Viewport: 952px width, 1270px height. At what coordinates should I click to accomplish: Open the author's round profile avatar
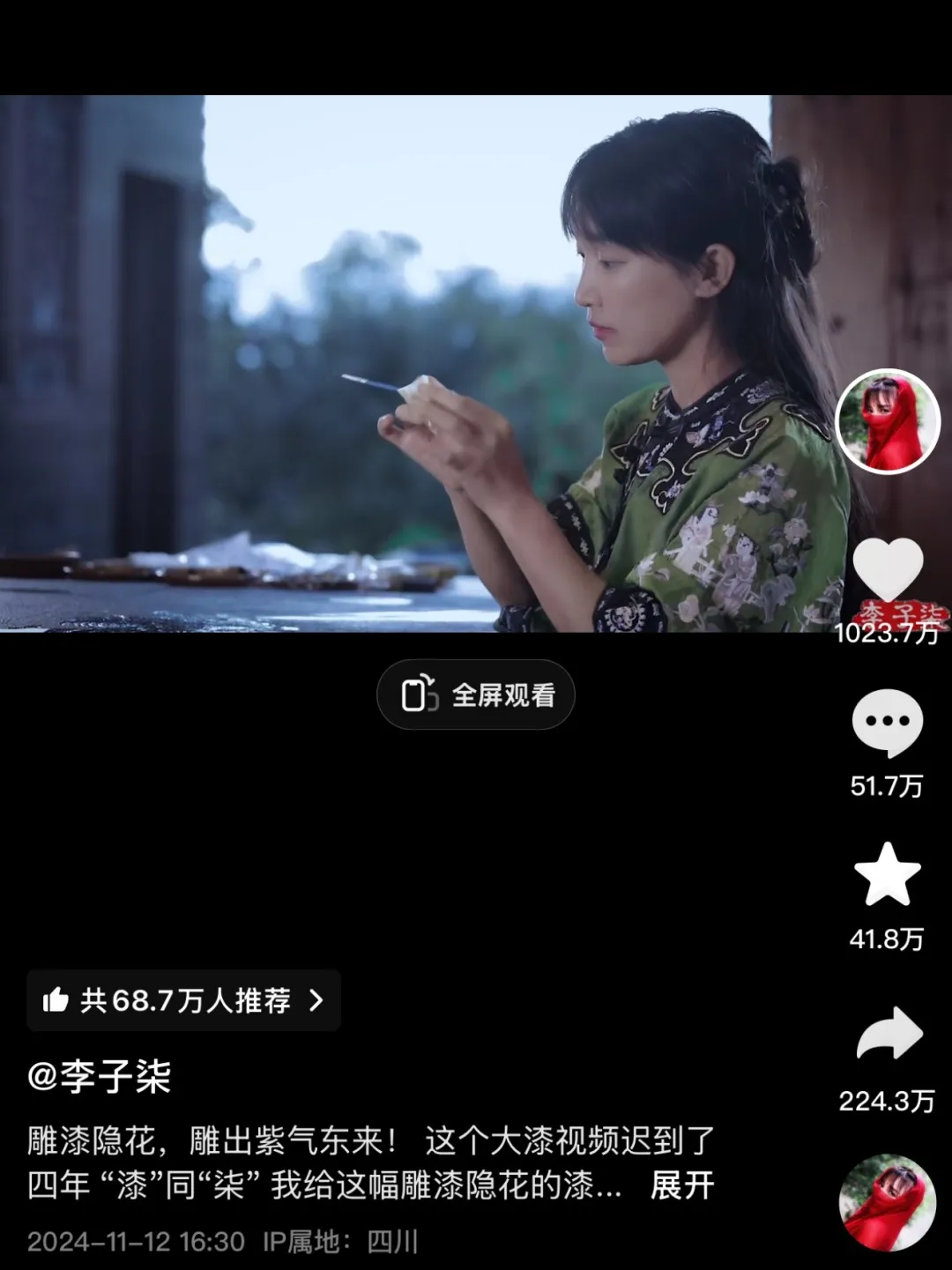888,422
